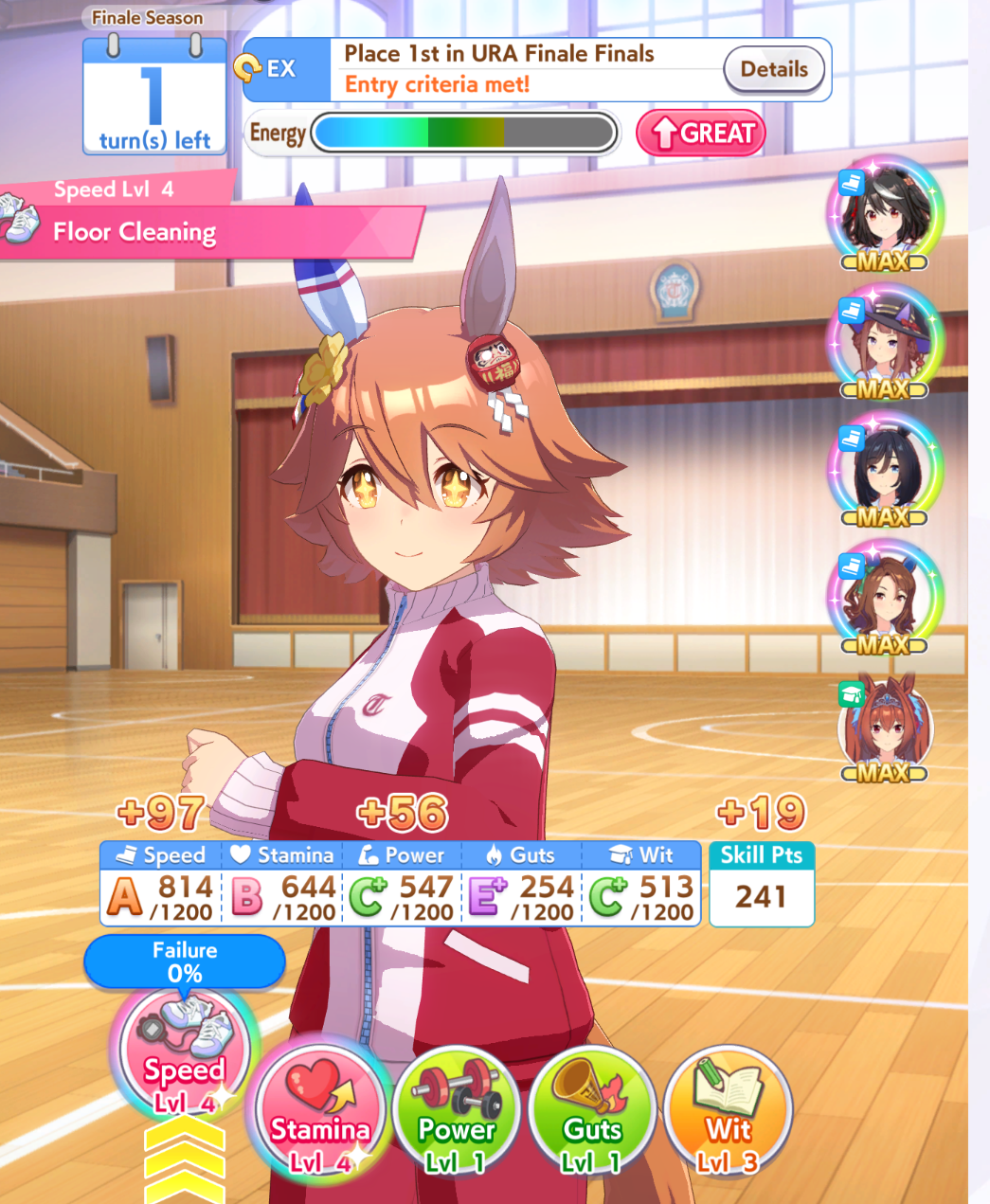Pick Power Lvl 1 training
This screenshot has height=1204, width=990.
tap(457, 1109)
